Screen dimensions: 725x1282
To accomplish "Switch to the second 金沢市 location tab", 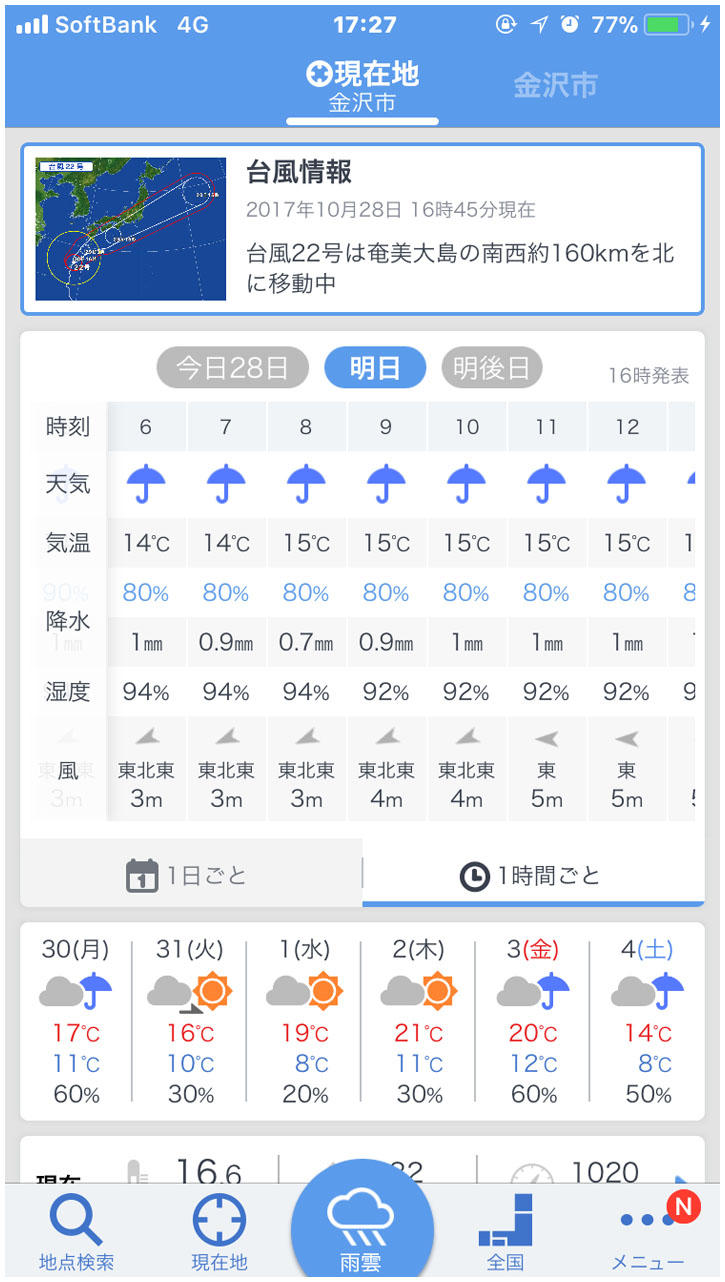I will tap(555, 86).
